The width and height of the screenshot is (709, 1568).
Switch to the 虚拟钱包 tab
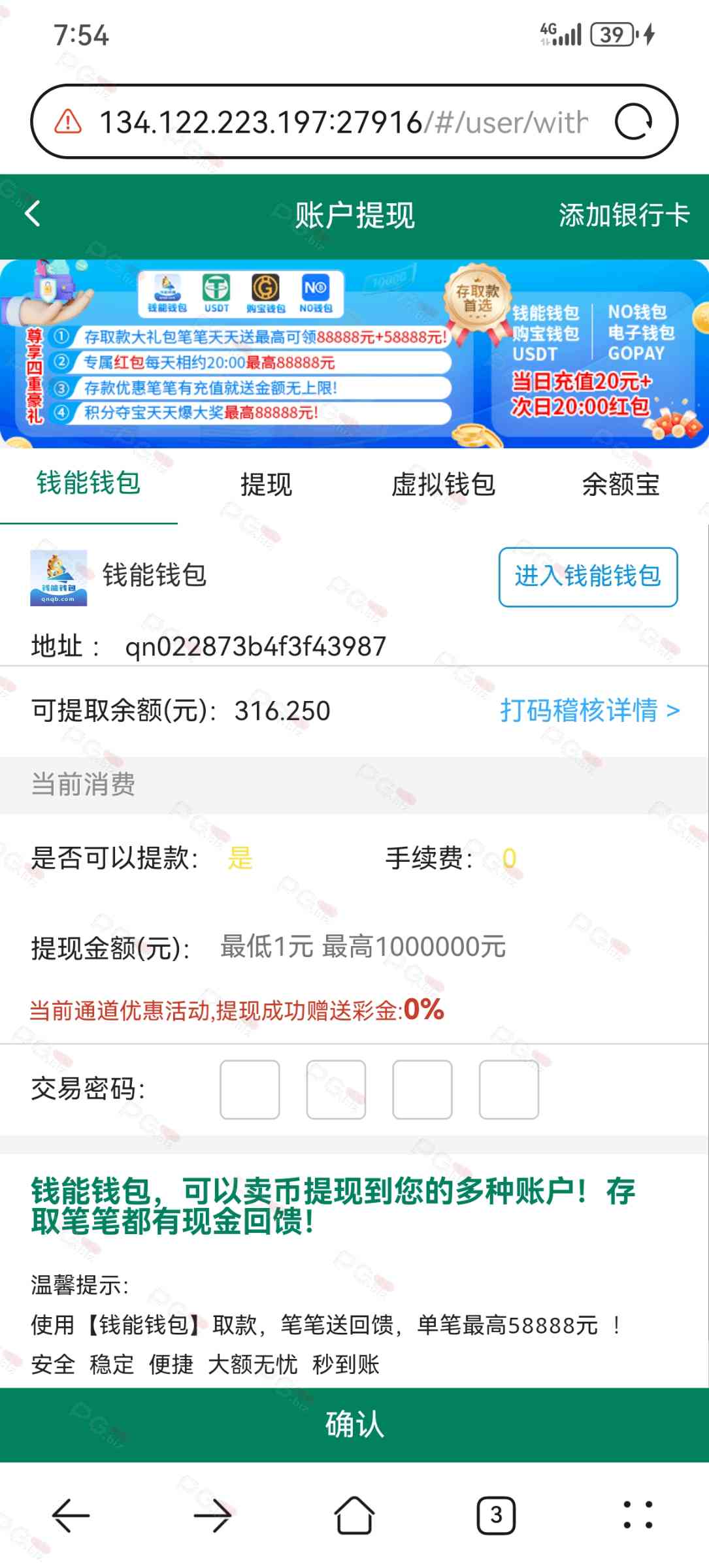pyautogui.click(x=443, y=485)
